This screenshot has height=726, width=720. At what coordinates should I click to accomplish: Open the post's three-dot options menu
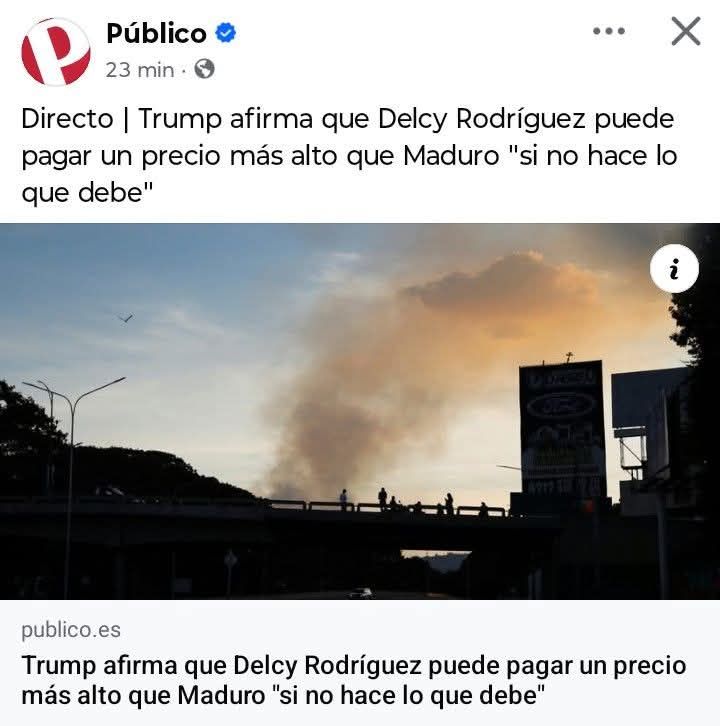click(x=608, y=32)
